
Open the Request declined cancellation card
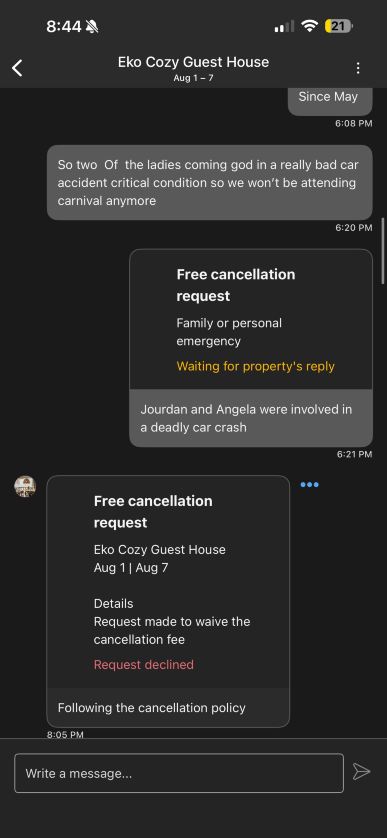point(168,601)
